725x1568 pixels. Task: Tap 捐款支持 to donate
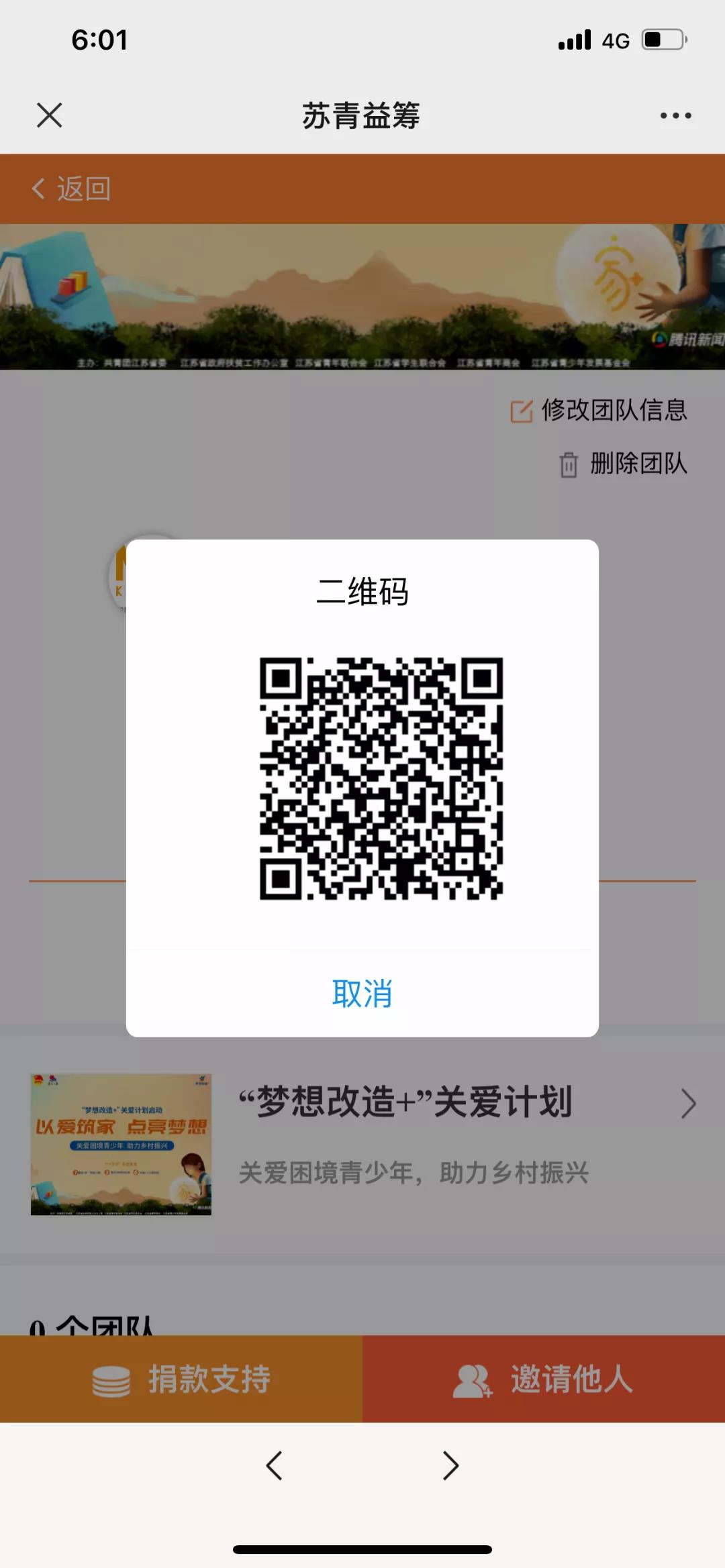pyautogui.click(x=181, y=1379)
